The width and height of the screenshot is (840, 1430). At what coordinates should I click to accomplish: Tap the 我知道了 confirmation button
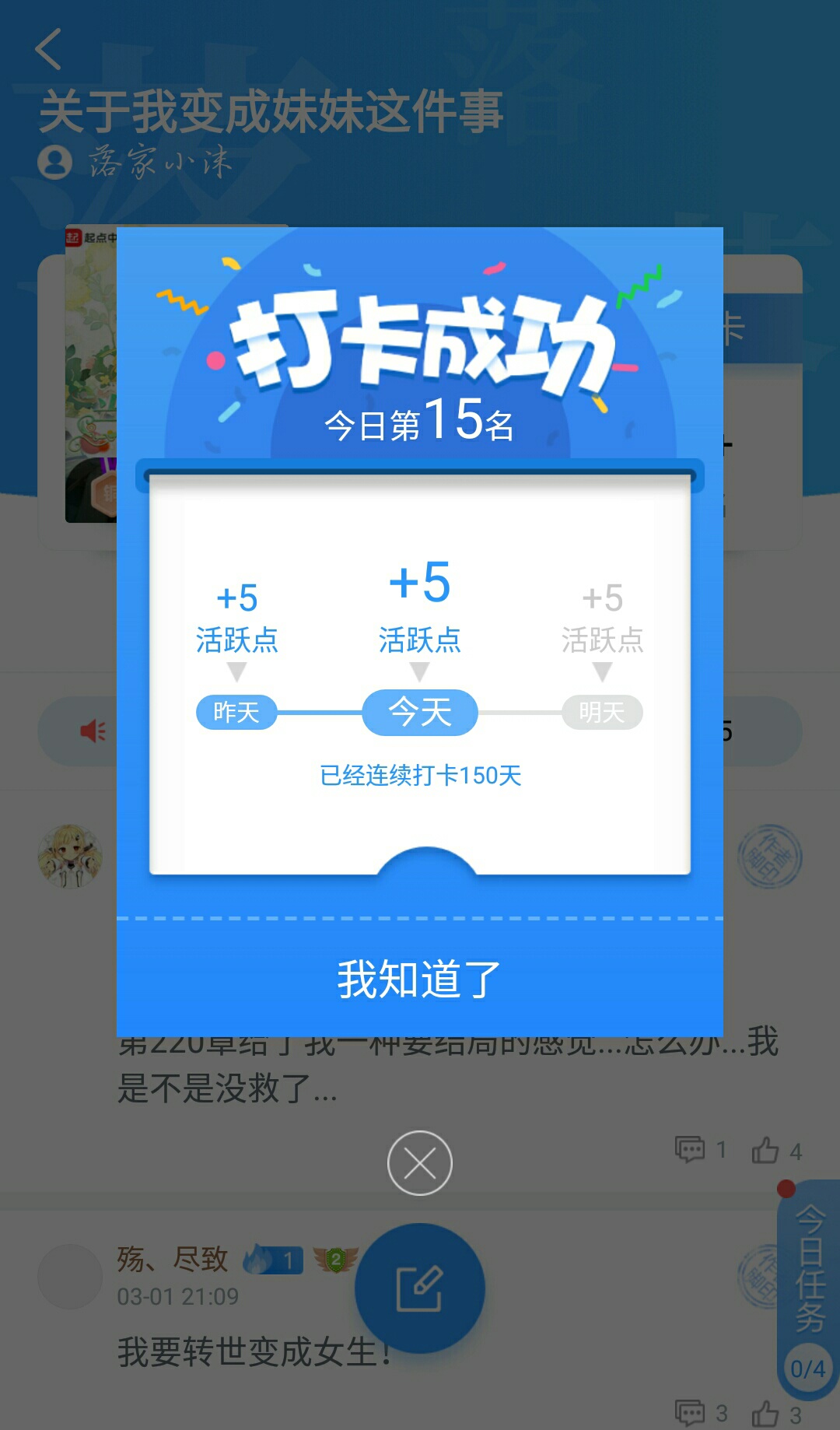pos(420,979)
